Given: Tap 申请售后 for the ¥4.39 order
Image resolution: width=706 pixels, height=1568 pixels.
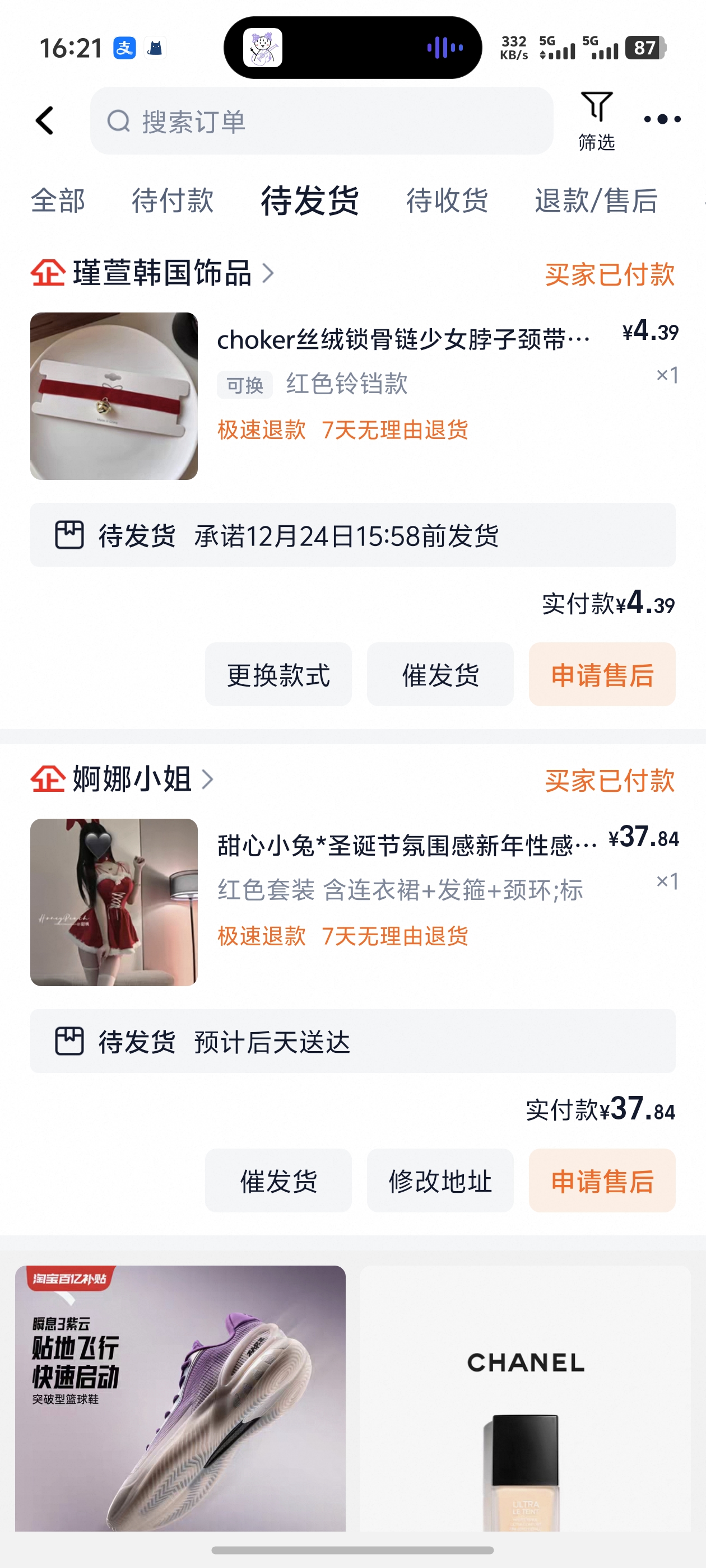Looking at the screenshot, I should (602, 674).
